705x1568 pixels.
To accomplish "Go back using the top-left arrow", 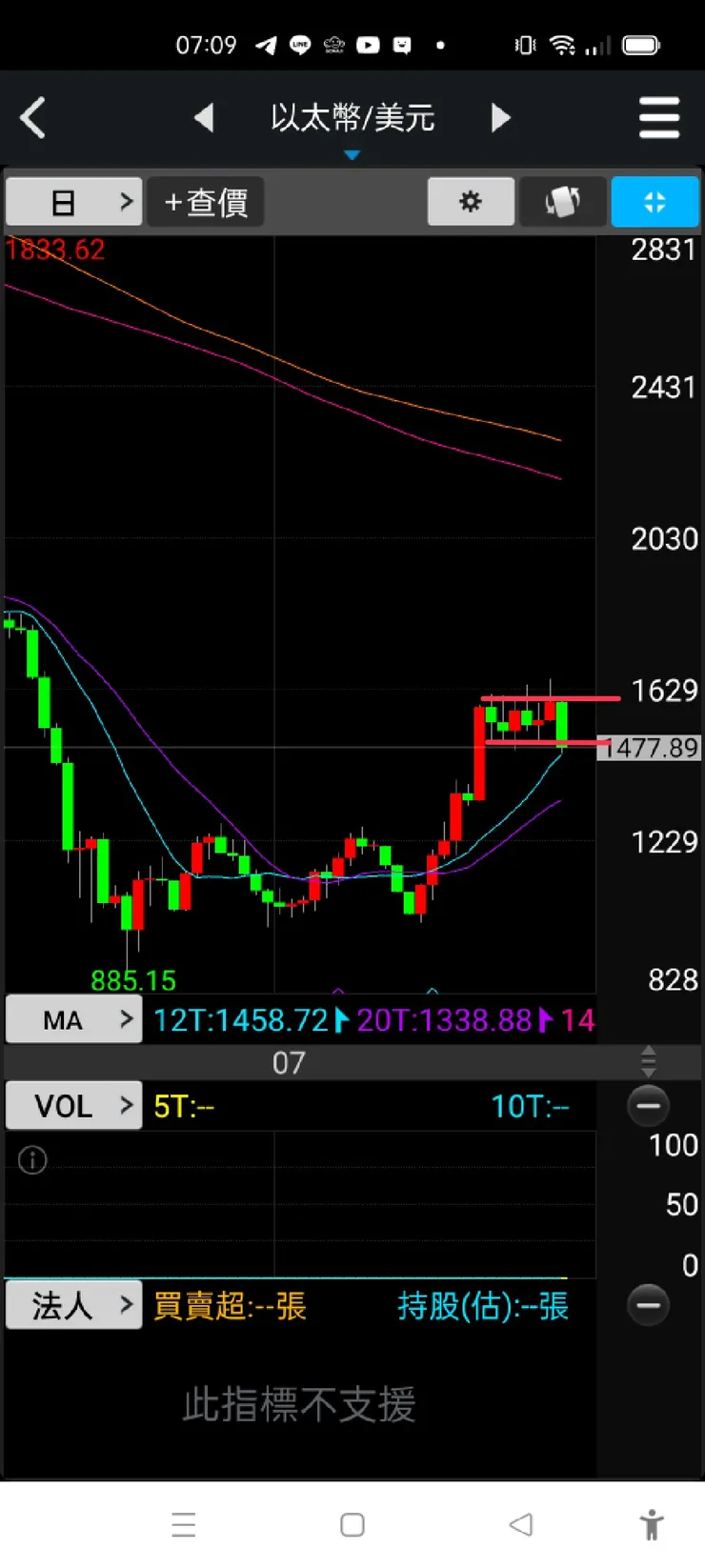I will pyautogui.click(x=34, y=118).
